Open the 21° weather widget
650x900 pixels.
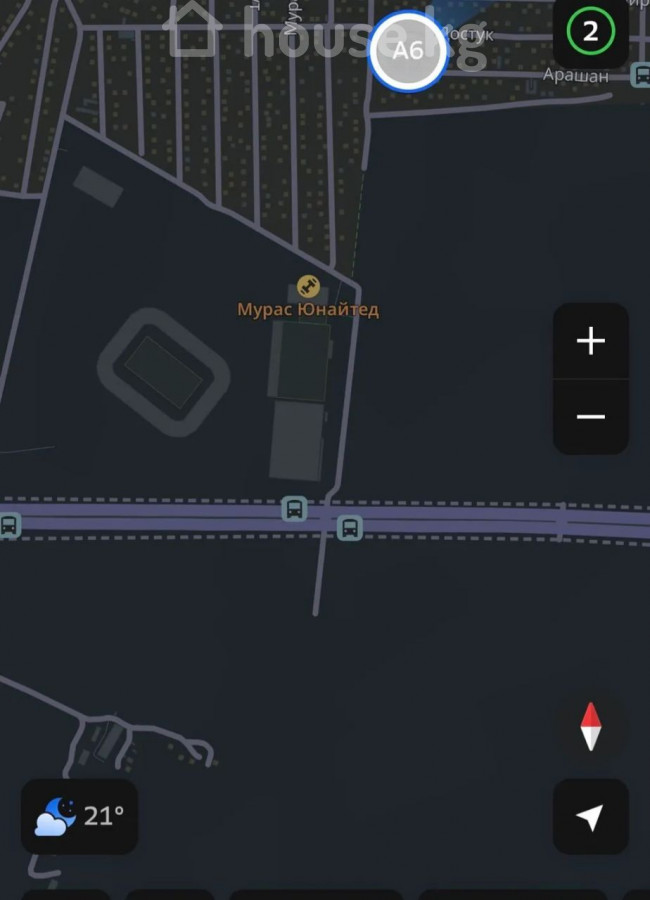pyautogui.click(x=80, y=816)
